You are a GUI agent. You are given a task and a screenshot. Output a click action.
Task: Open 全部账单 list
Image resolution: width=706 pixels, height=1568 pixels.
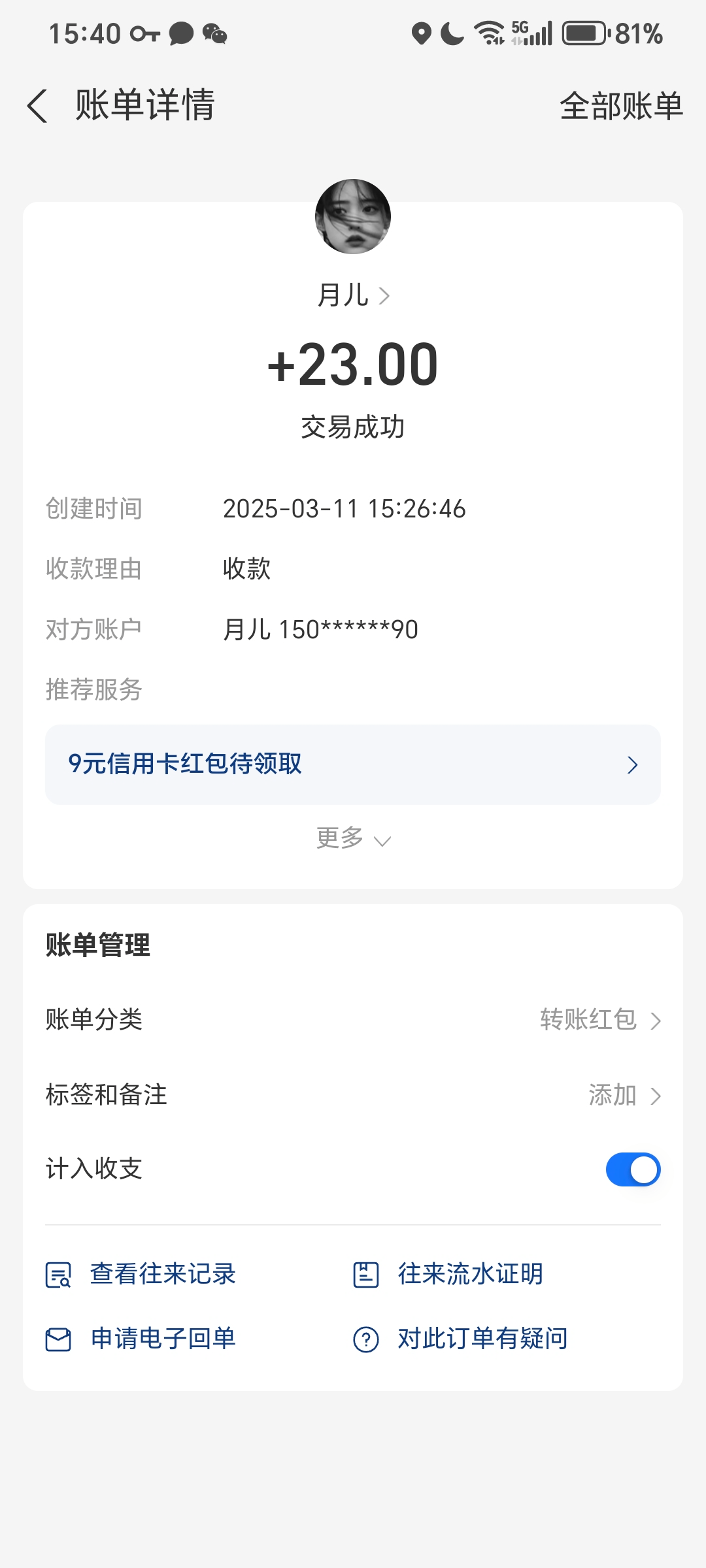click(620, 106)
